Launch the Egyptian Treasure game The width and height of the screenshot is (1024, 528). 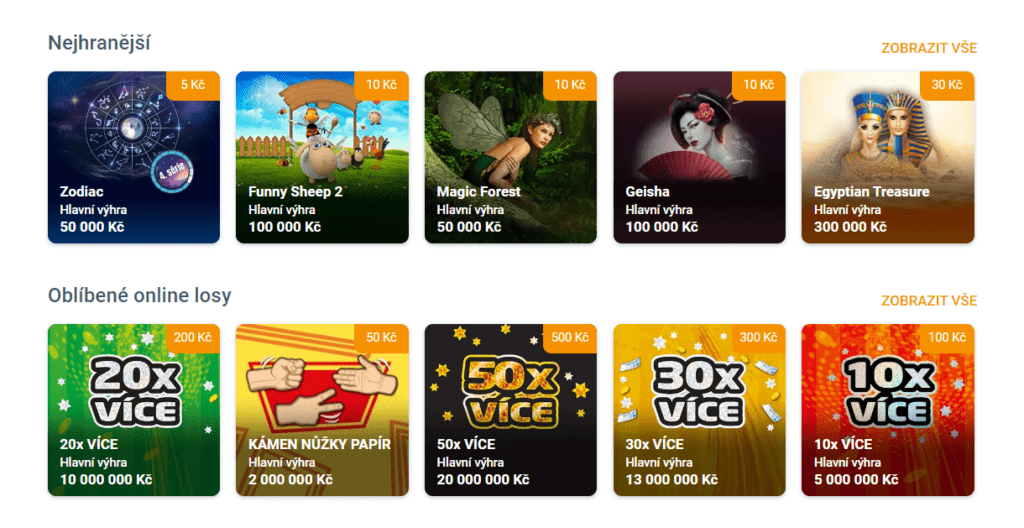(887, 157)
